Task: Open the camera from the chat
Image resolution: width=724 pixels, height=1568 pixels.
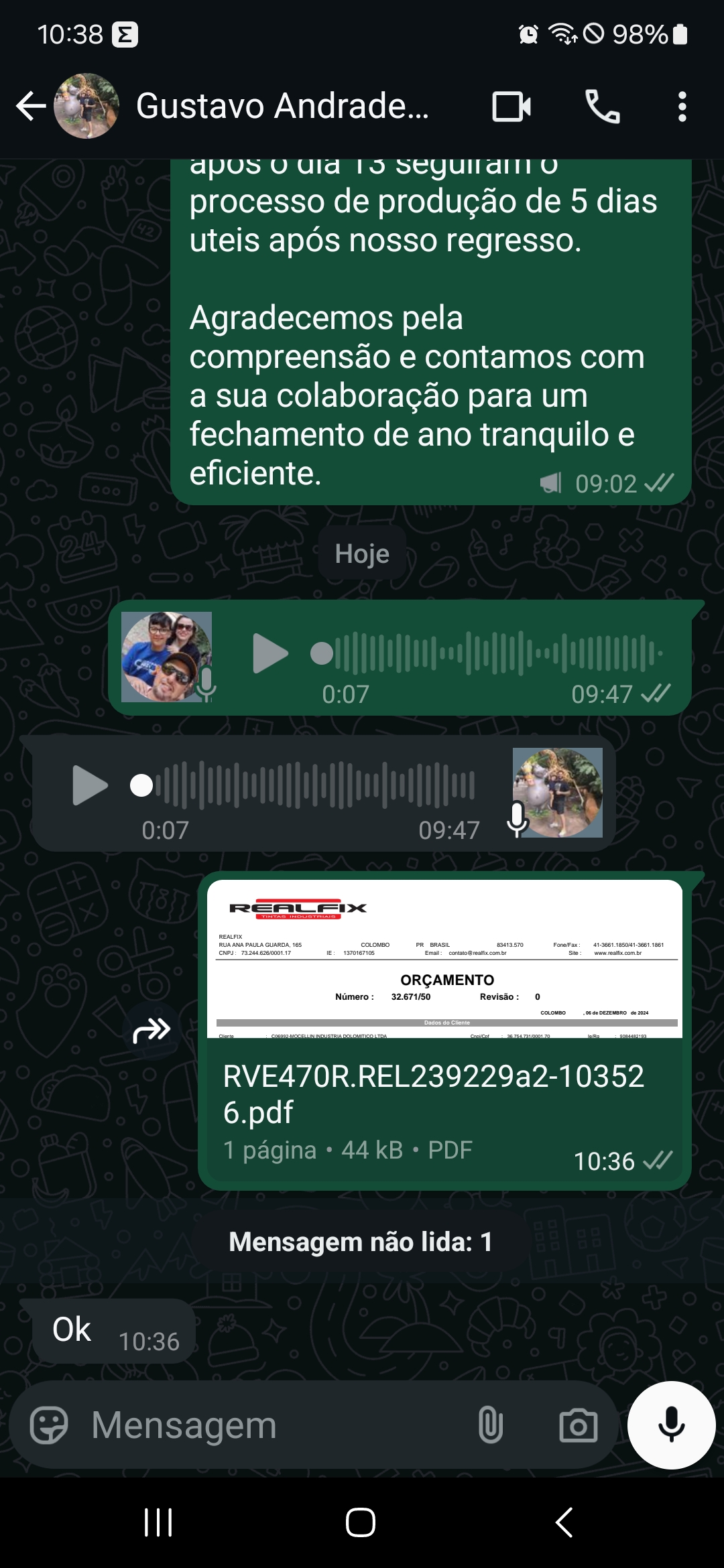Action: click(578, 1425)
